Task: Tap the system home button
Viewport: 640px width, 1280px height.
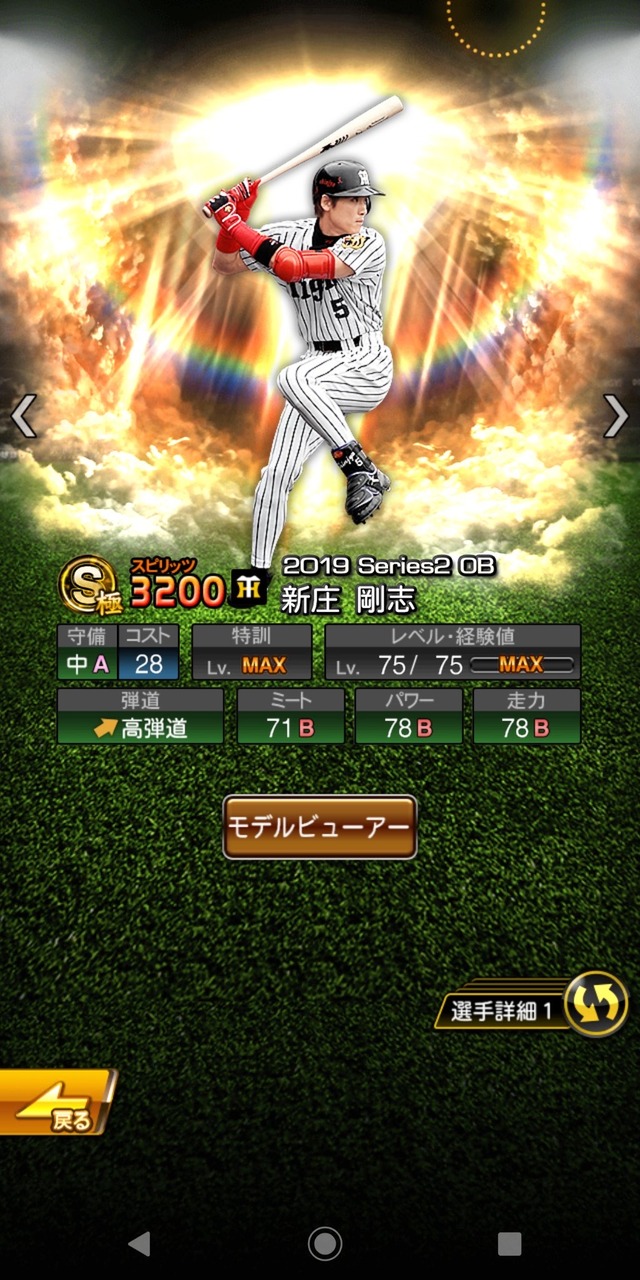Action: (x=325, y=1243)
